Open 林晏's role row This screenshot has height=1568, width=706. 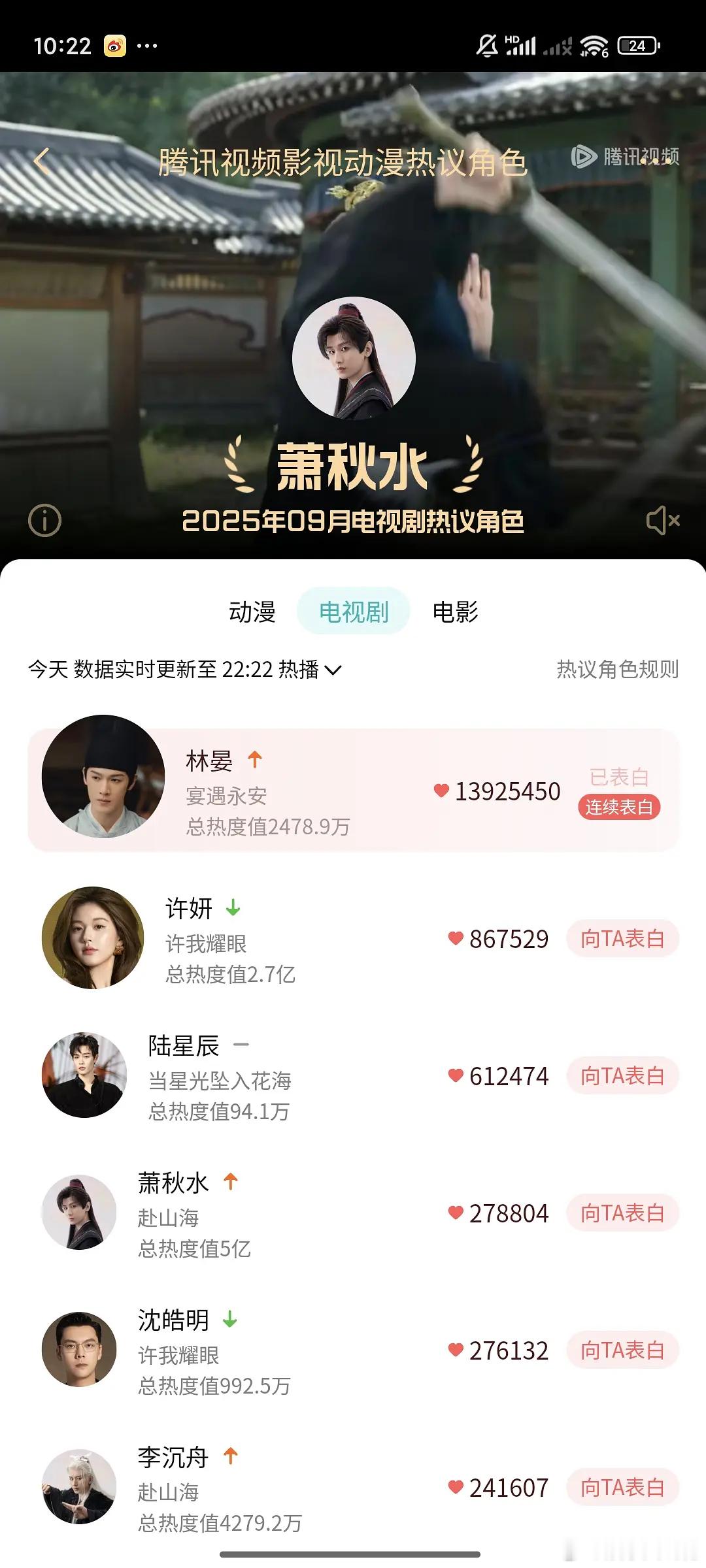click(x=268, y=791)
